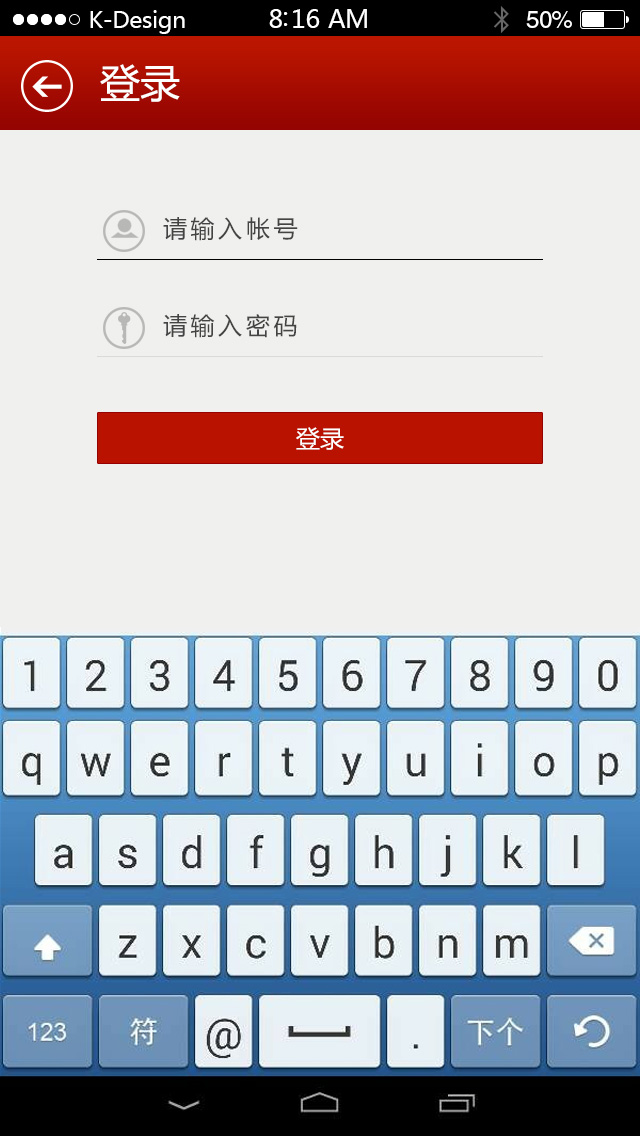Type the @ key

(224, 1032)
